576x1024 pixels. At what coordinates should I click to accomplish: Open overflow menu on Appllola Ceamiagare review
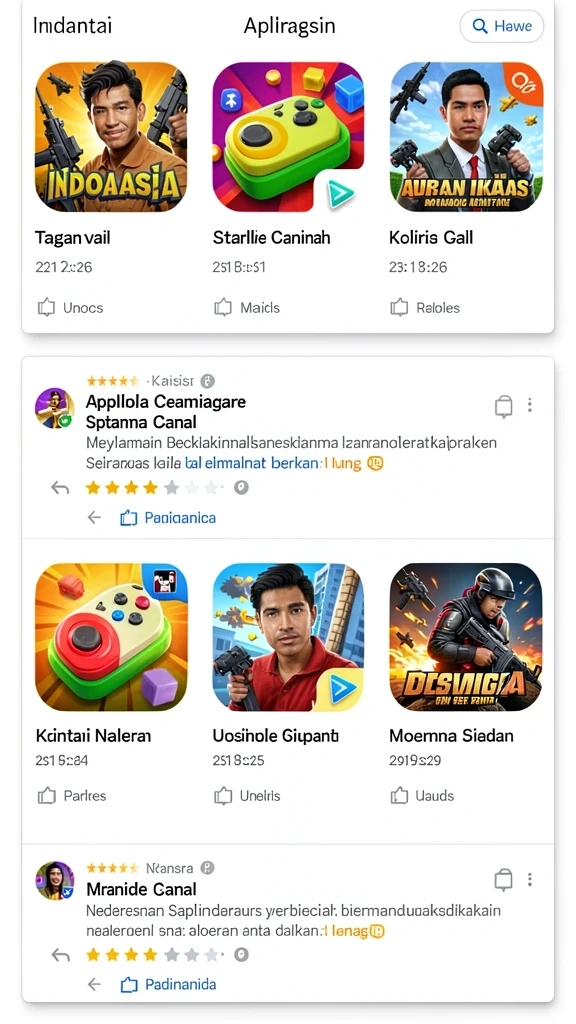[x=530, y=406]
